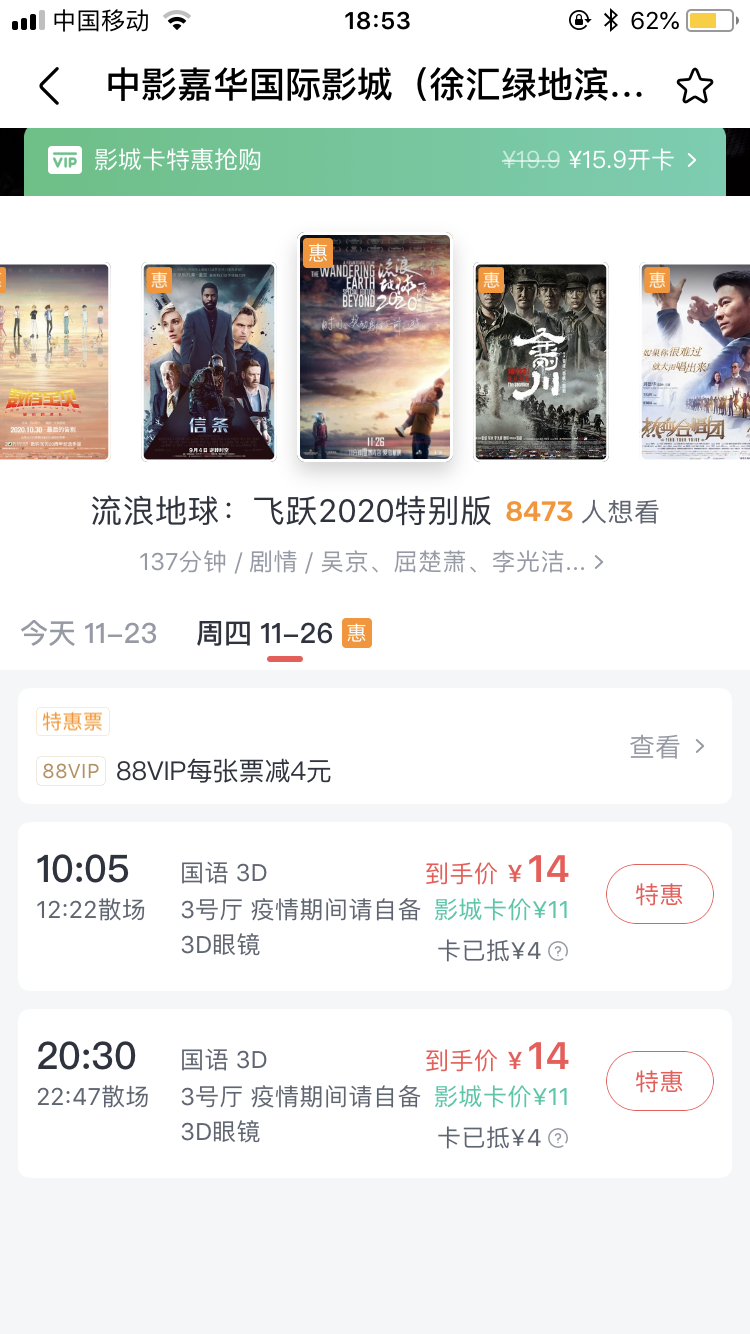Screen dimensions: 750x1334
Task: View the 88VIP 特惠票 discount details
Action: tap(667, 747)
